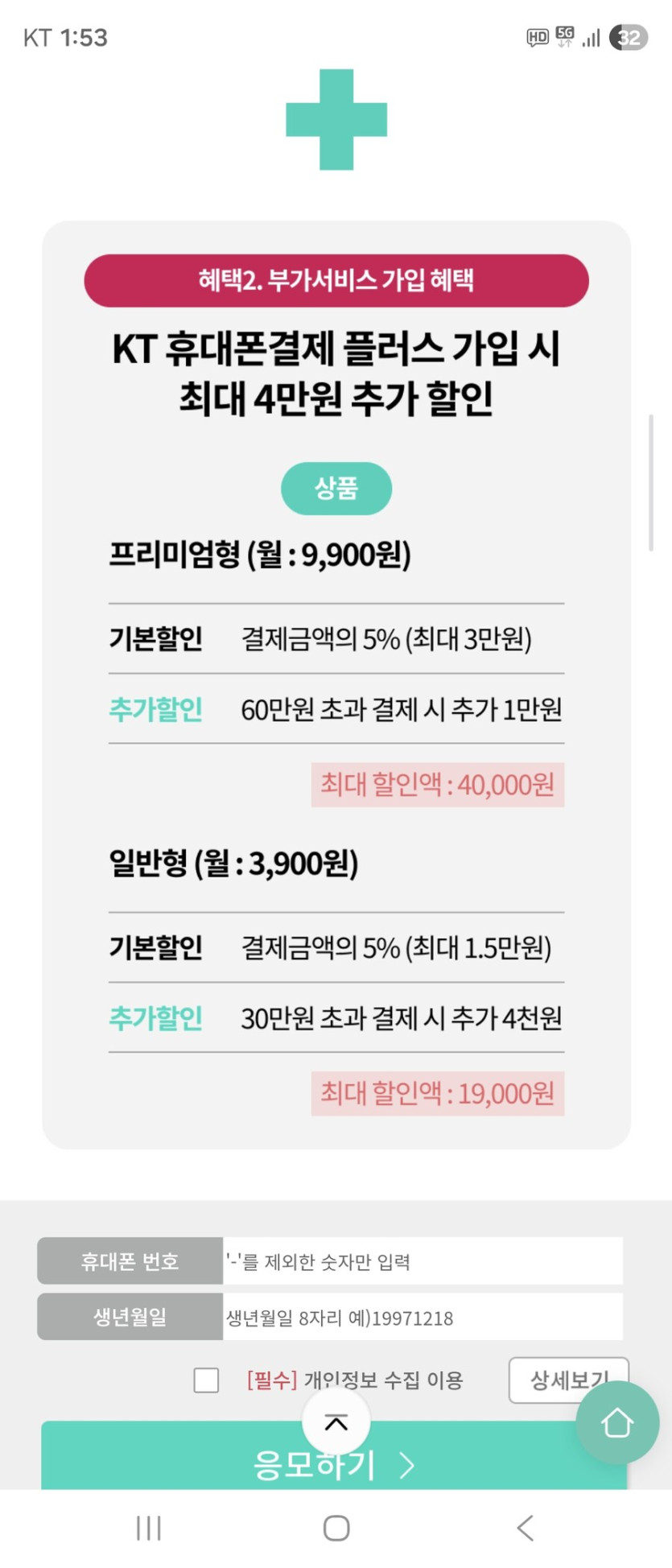Go back using the back navigation icon
The height and width of the screenshot is (1568, 672).
pyautogui.click(x=525, y=1528)
